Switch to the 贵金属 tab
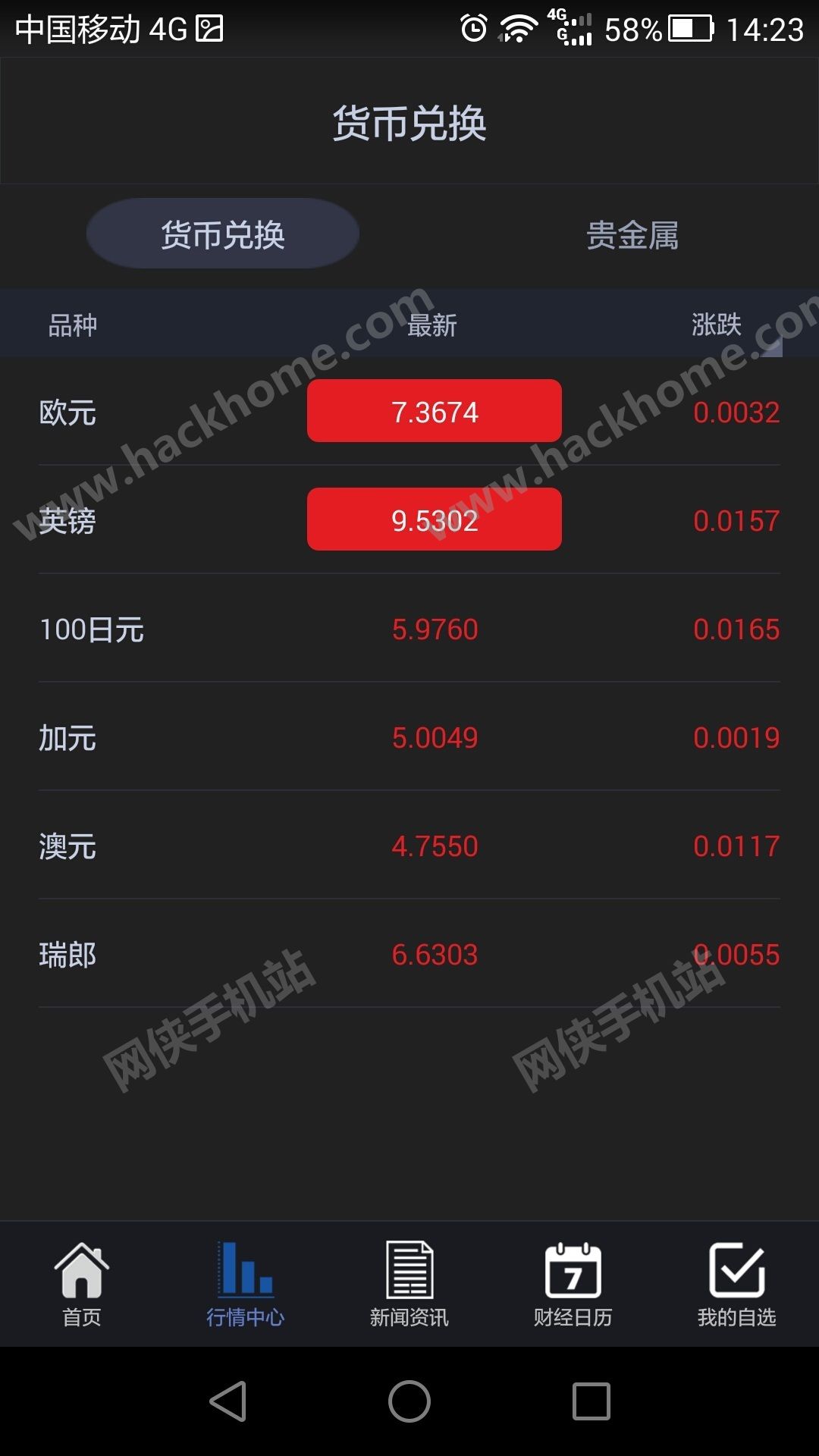 (632, 235)
